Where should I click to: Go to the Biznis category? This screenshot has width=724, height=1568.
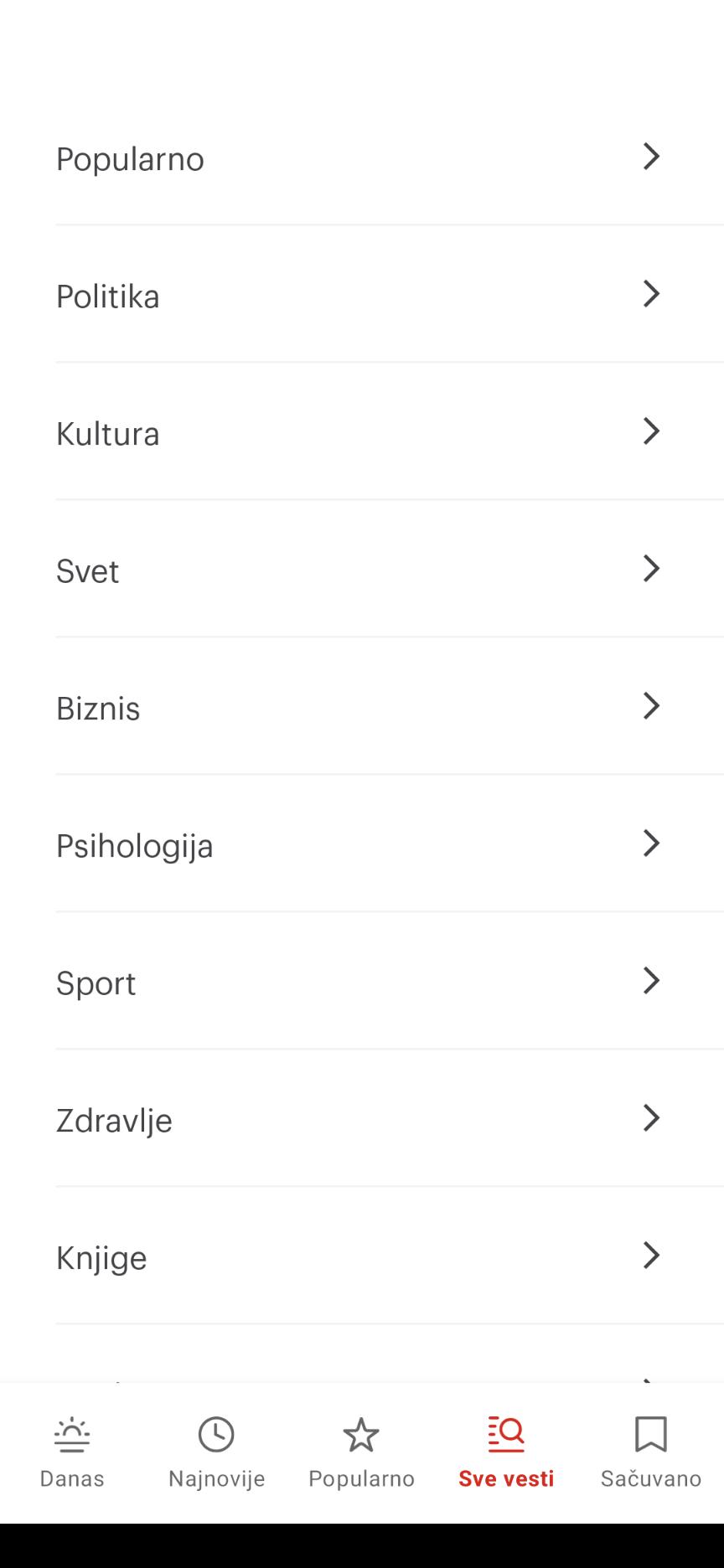coord(362,707)
